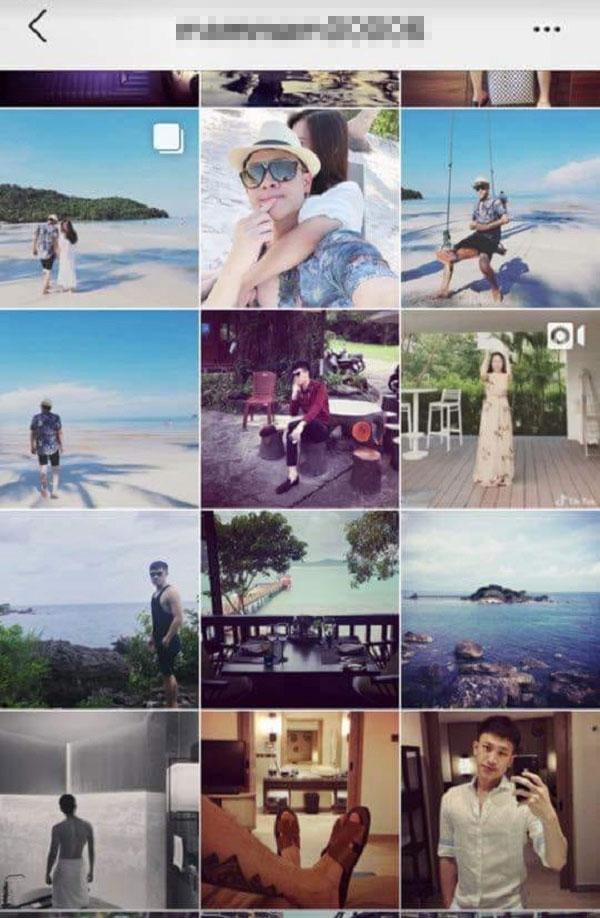
Task: Open the three-dot overflow menu
Action: click(x=546, y=29)
